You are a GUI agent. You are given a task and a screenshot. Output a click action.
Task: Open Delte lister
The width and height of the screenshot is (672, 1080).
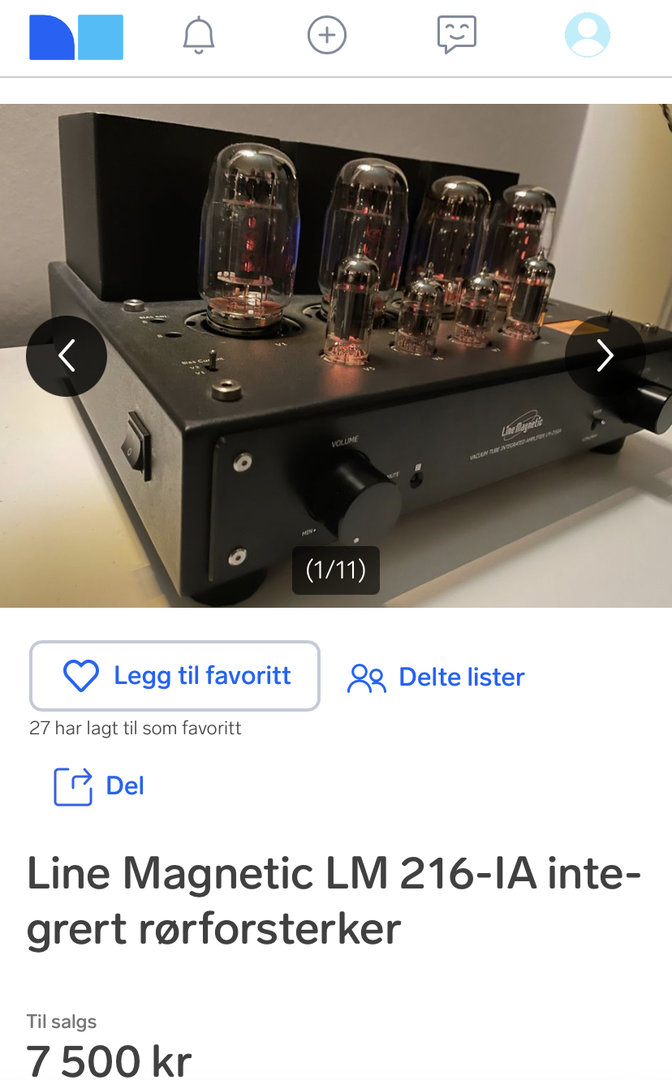pyautogui.click(x=436, y=677)
